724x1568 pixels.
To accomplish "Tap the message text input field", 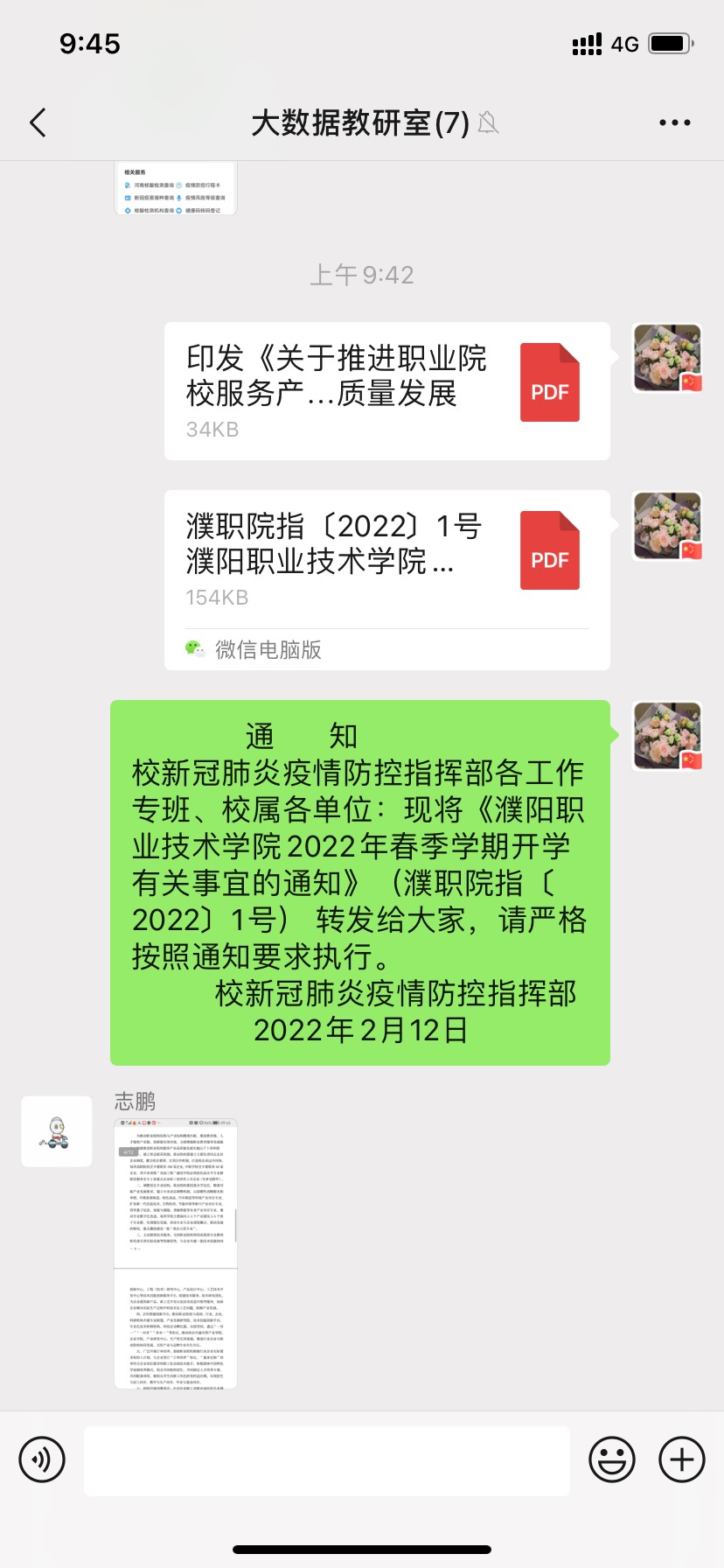I will [x=327, y=1461].
